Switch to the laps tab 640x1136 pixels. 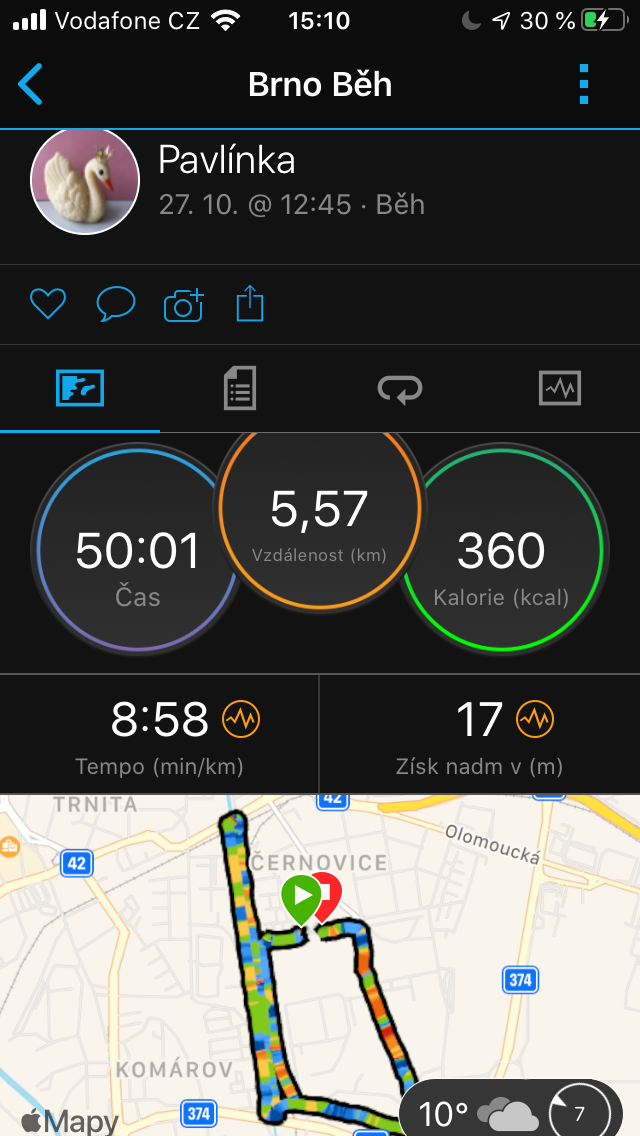(400, 388)
